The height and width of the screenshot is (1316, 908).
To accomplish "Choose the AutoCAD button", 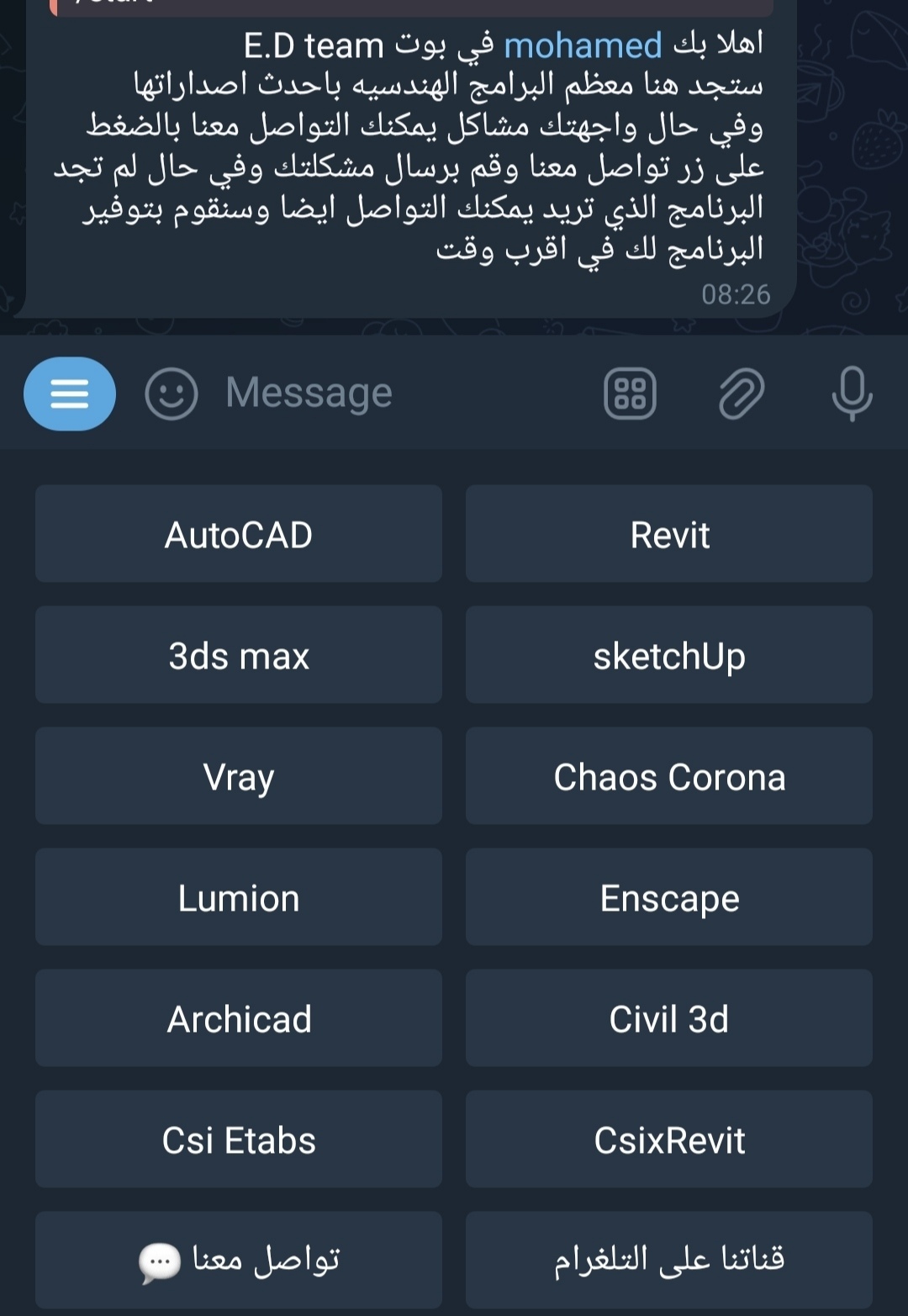I will click(x=239, y=534).
